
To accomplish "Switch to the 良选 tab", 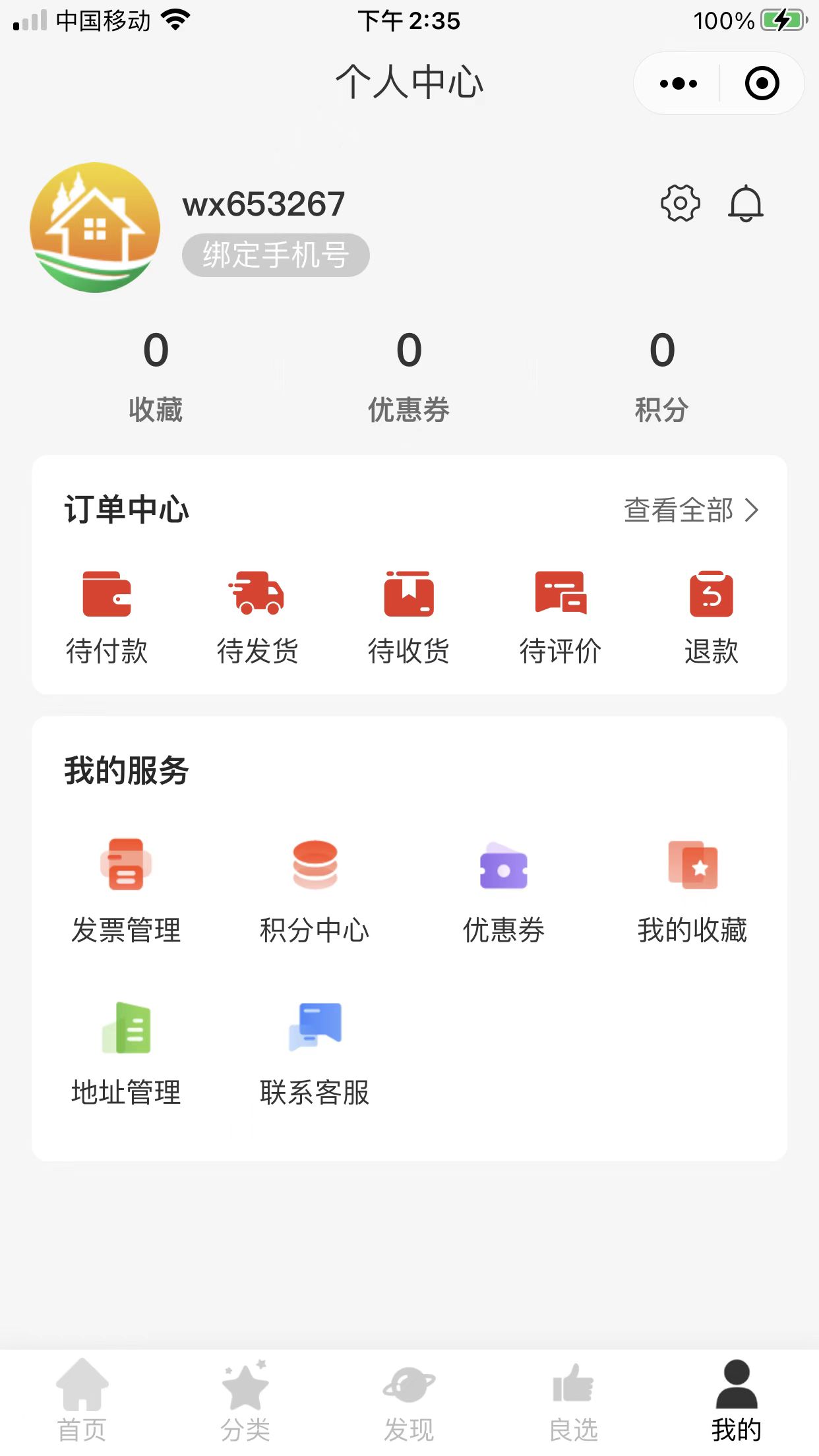I will point(573,1401).
